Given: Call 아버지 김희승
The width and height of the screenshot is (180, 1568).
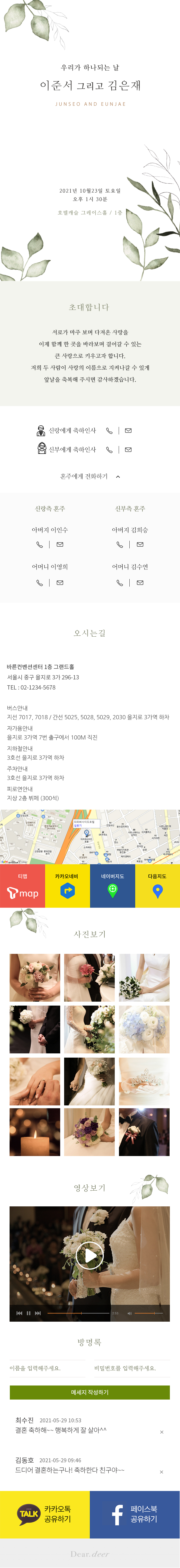Looking at the screenshot, I should (120, 545).
